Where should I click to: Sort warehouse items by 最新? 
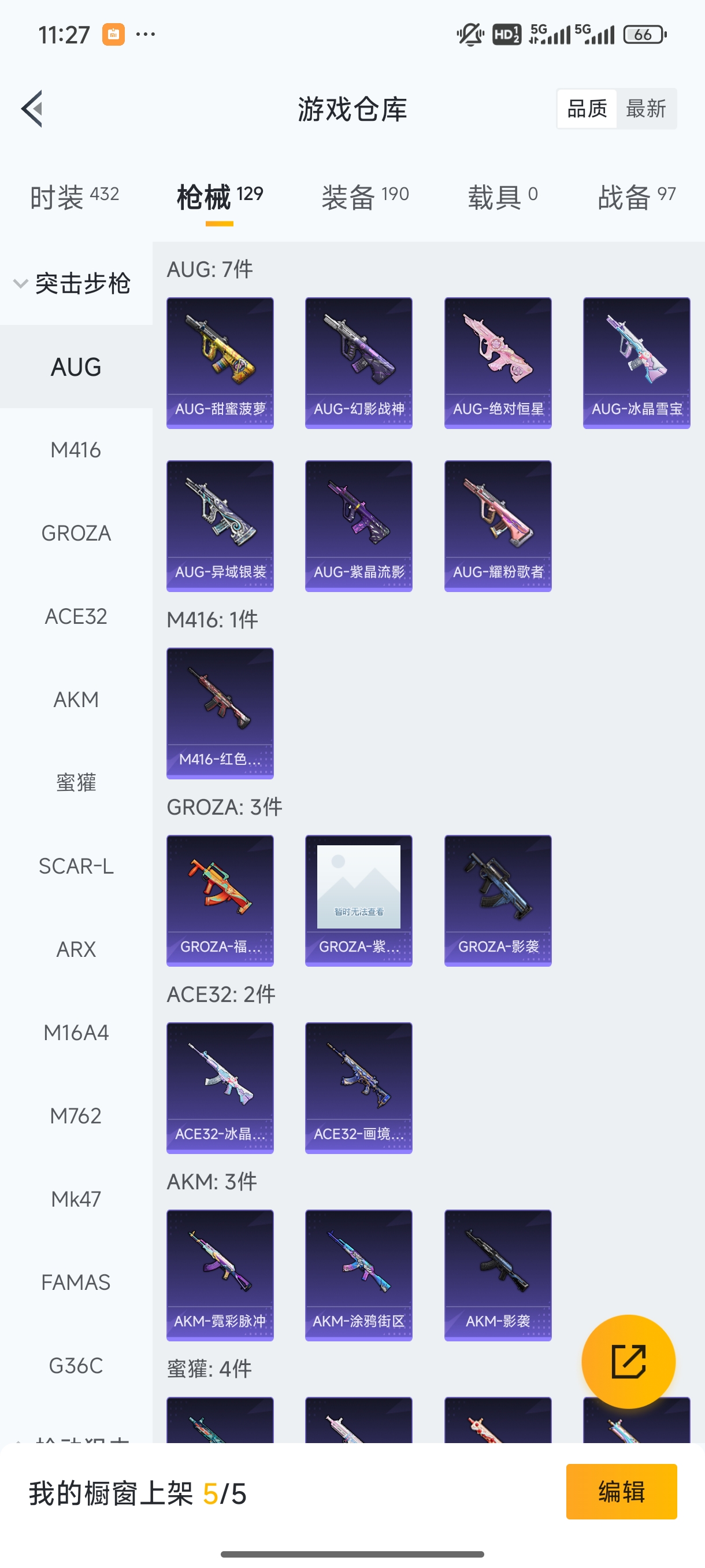pyautogui.click(x=645, y=109)
